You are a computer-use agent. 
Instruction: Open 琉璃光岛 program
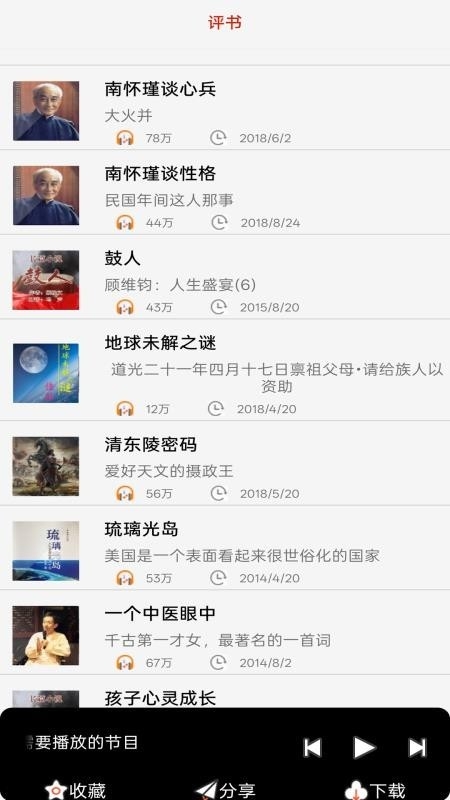[225, 548]
